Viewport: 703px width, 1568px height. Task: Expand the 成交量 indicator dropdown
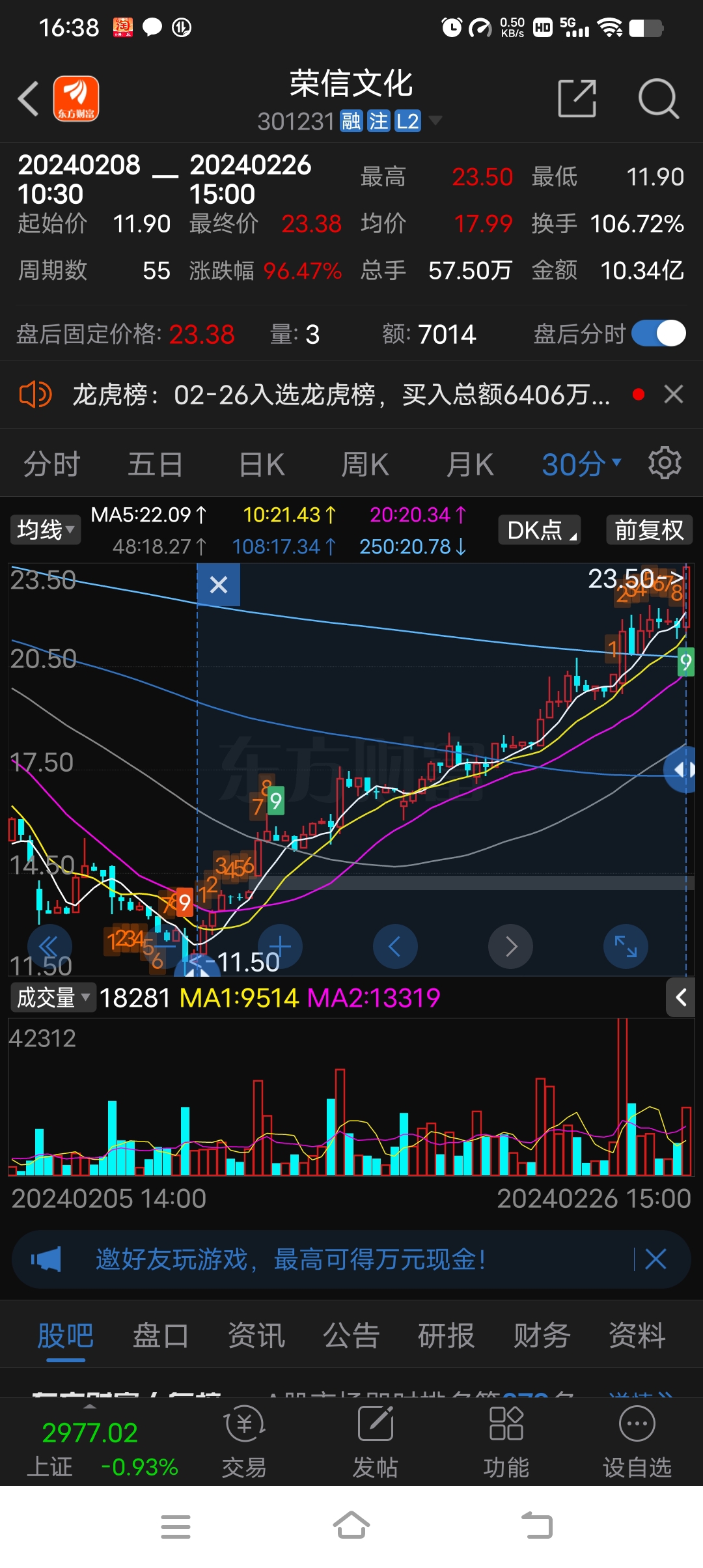point(52,997)
